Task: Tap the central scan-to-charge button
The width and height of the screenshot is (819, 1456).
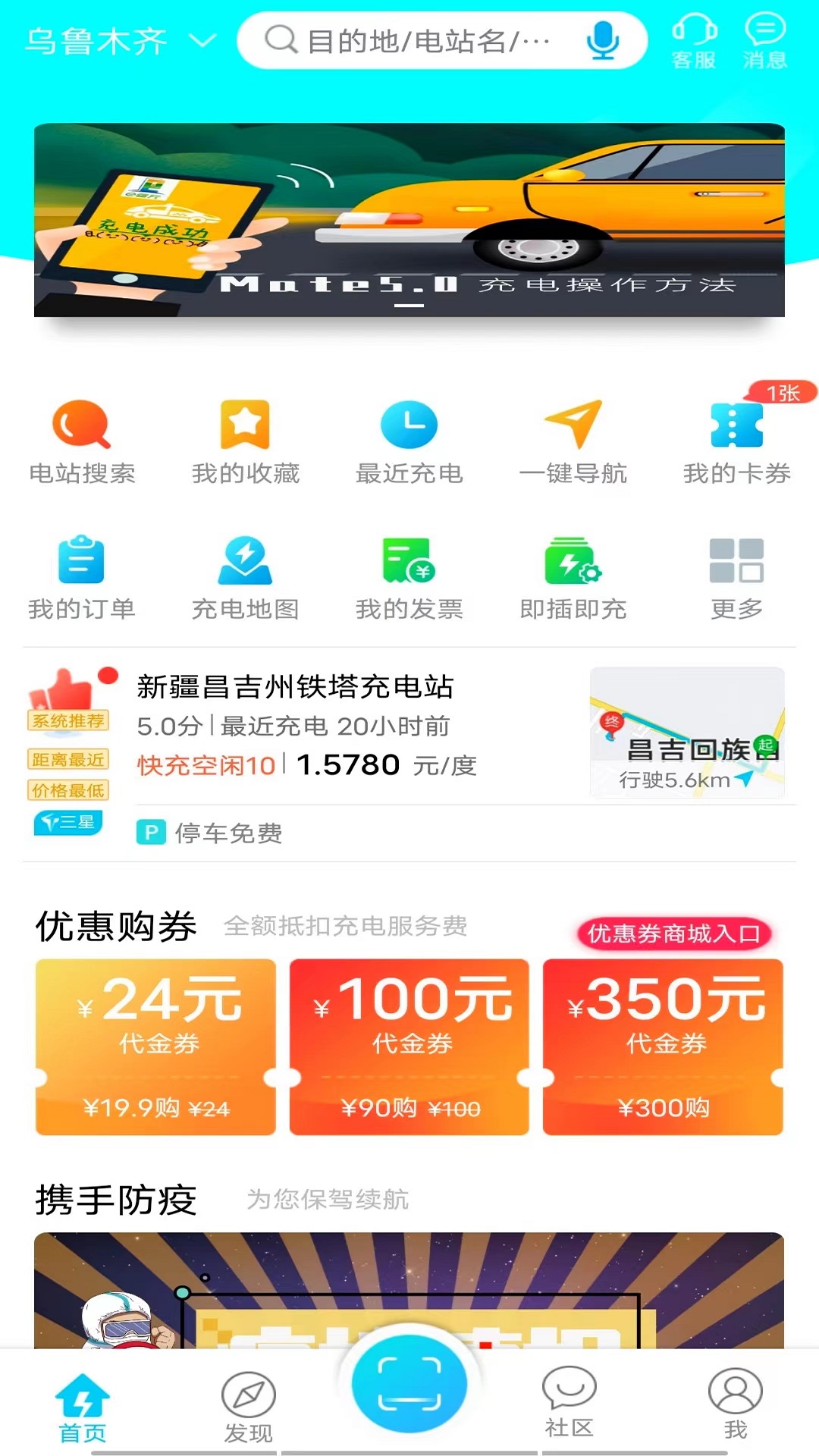Action: pyautogui.click(x=409, y=1382)
